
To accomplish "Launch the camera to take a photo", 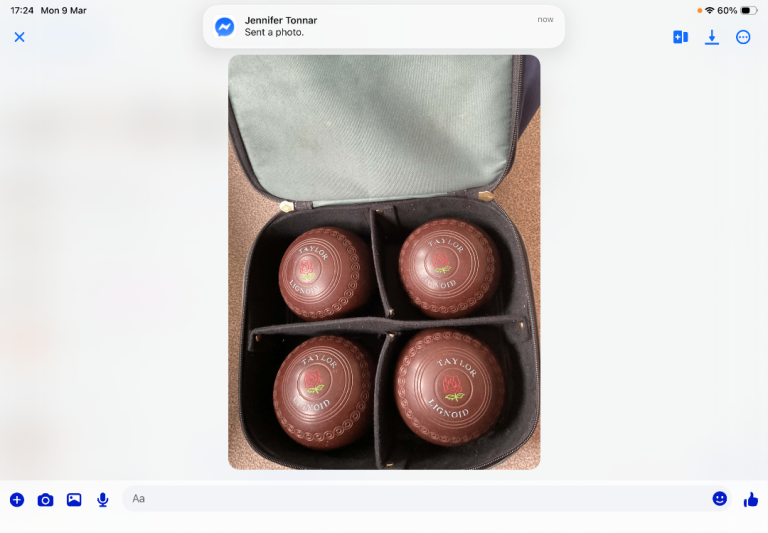I will (x=45, y=499).
